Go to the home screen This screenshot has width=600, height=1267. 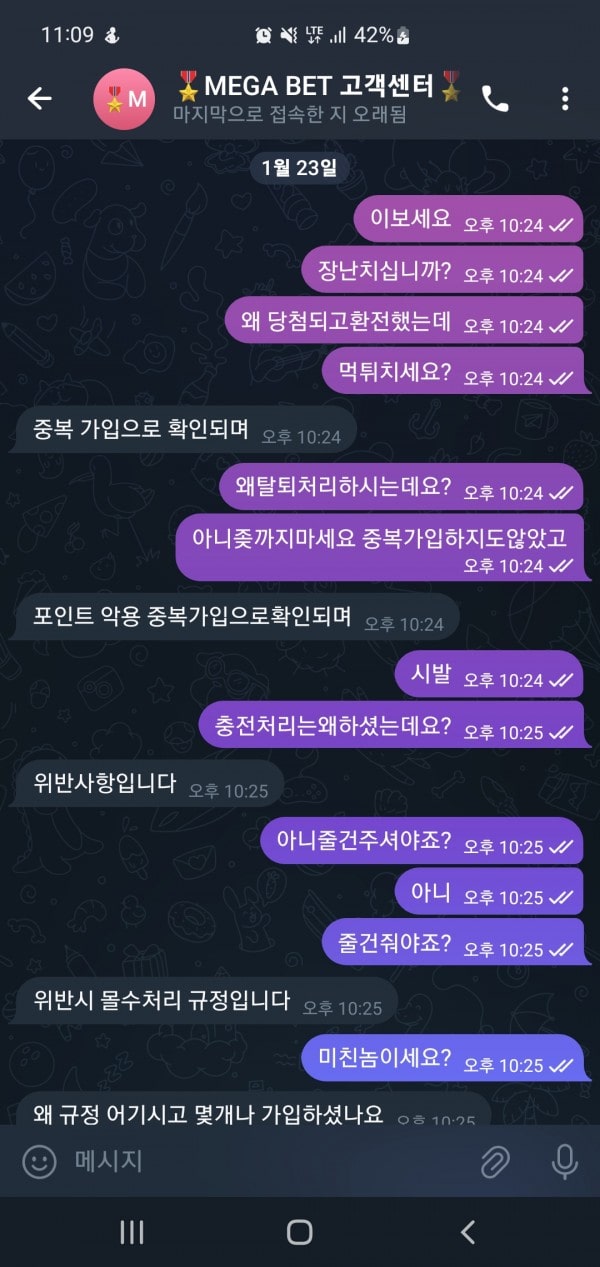coord(299,1232)
